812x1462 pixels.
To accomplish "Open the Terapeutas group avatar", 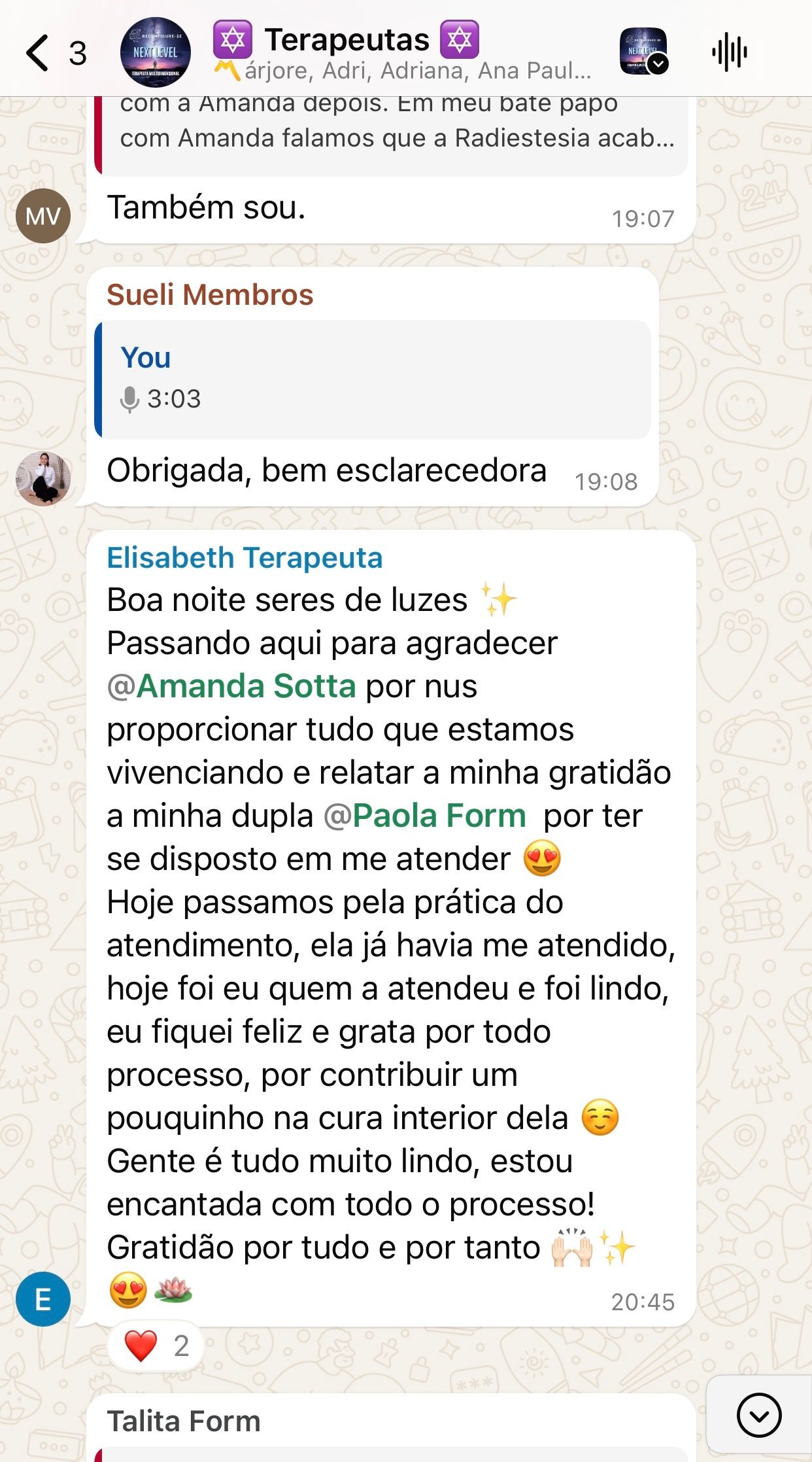I will 156,52.
